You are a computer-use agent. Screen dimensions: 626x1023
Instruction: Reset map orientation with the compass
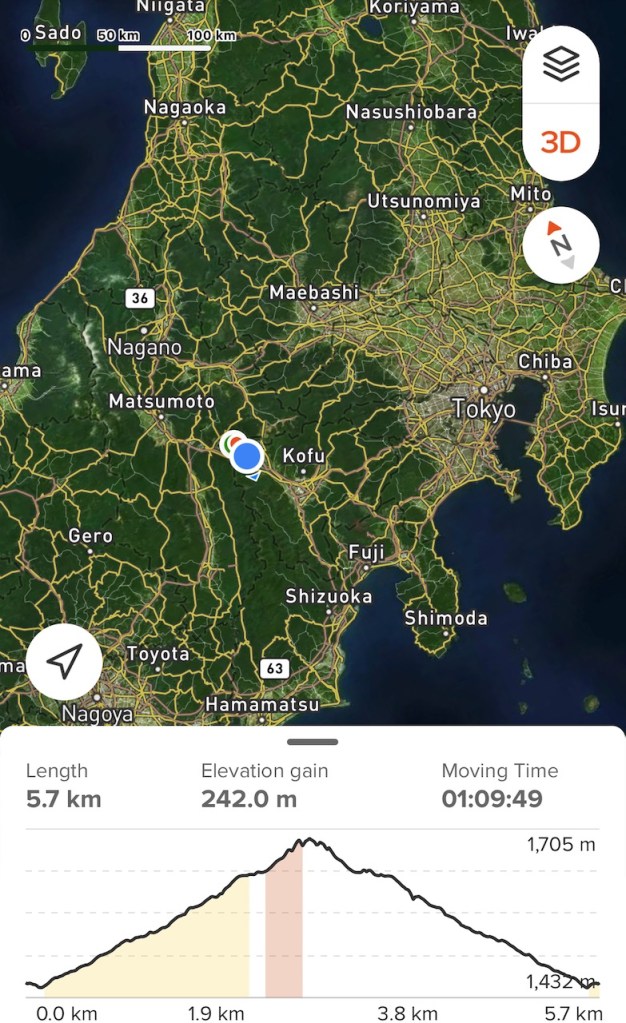[561, 245]
